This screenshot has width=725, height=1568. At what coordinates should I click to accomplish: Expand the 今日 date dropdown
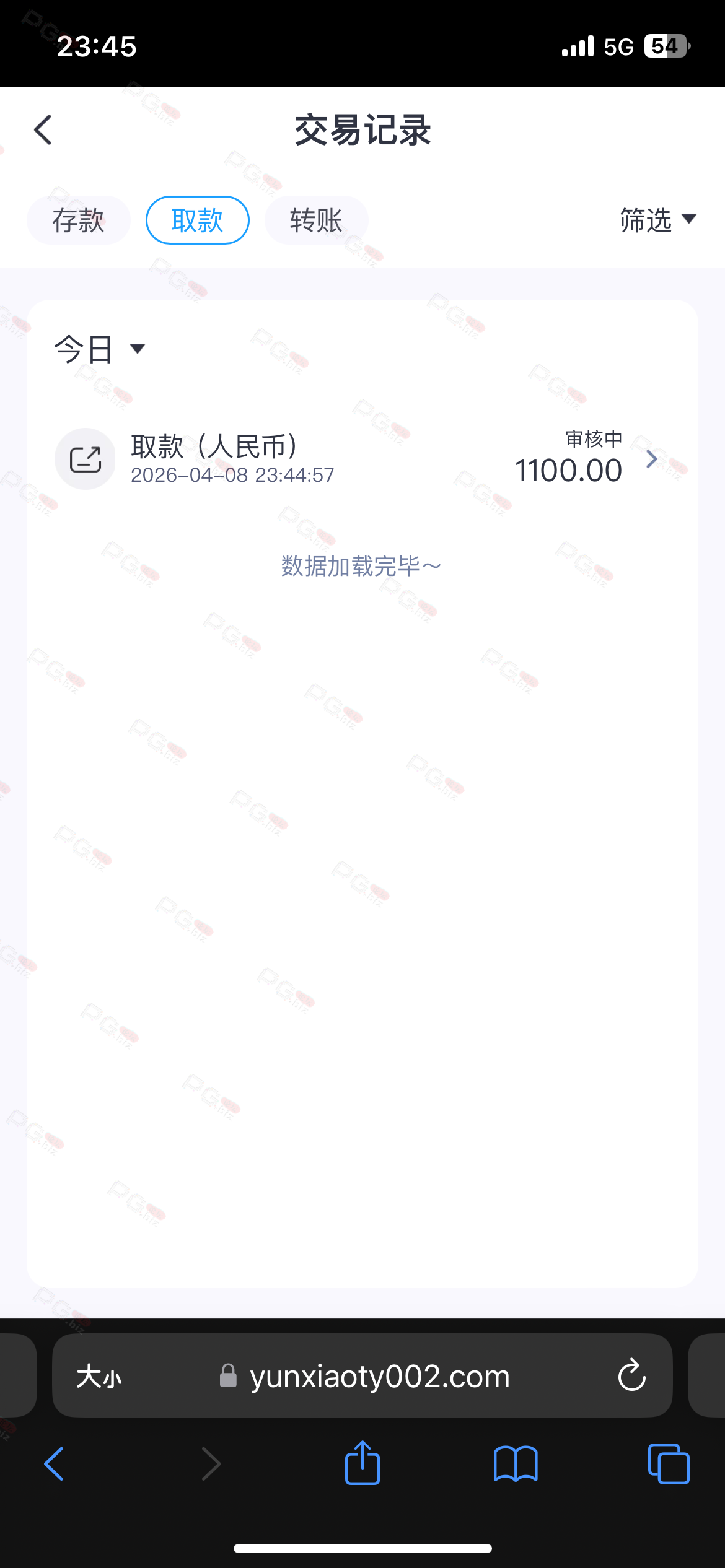[x=99, y=349]
